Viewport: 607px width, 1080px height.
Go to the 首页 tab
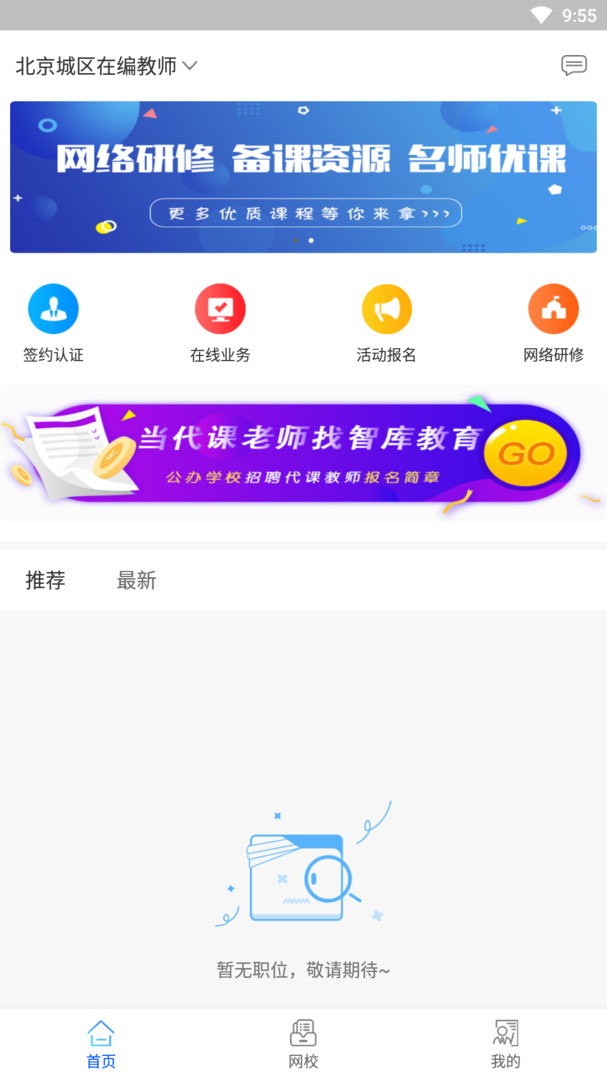point(101,1044)
